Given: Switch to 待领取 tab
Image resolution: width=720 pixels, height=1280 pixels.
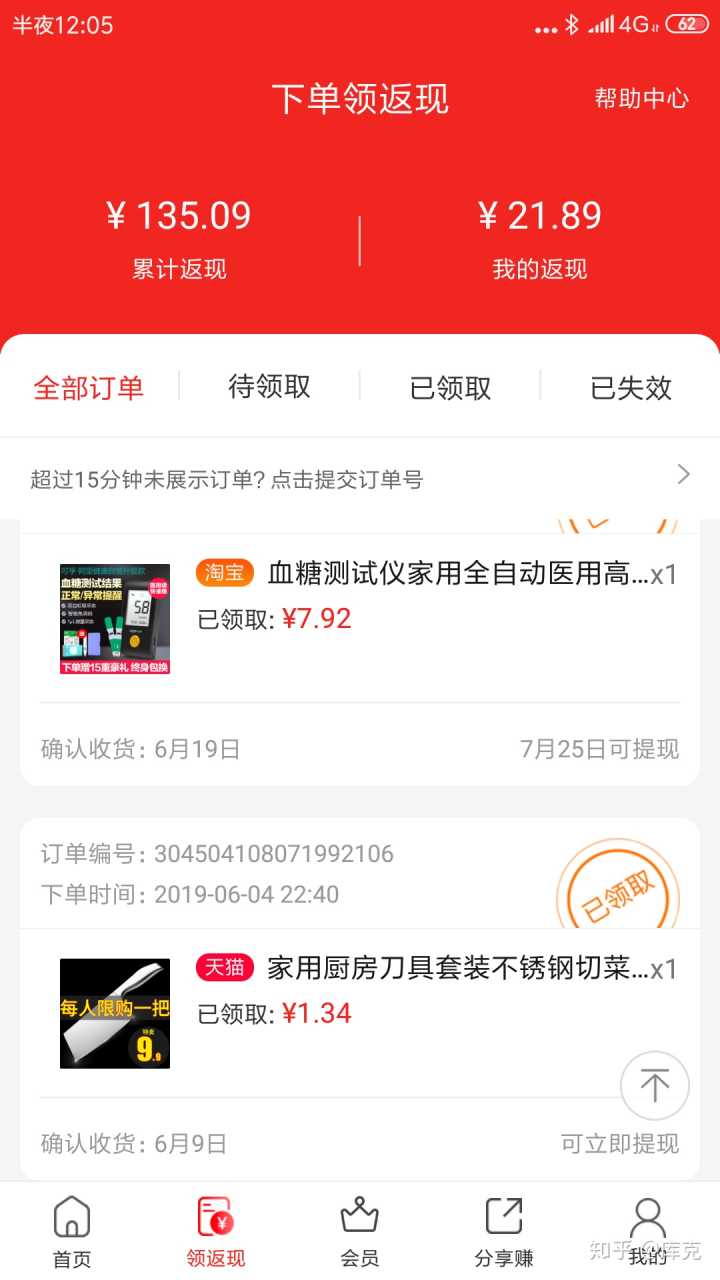Looking at the screenshot, I should (269, 387).
